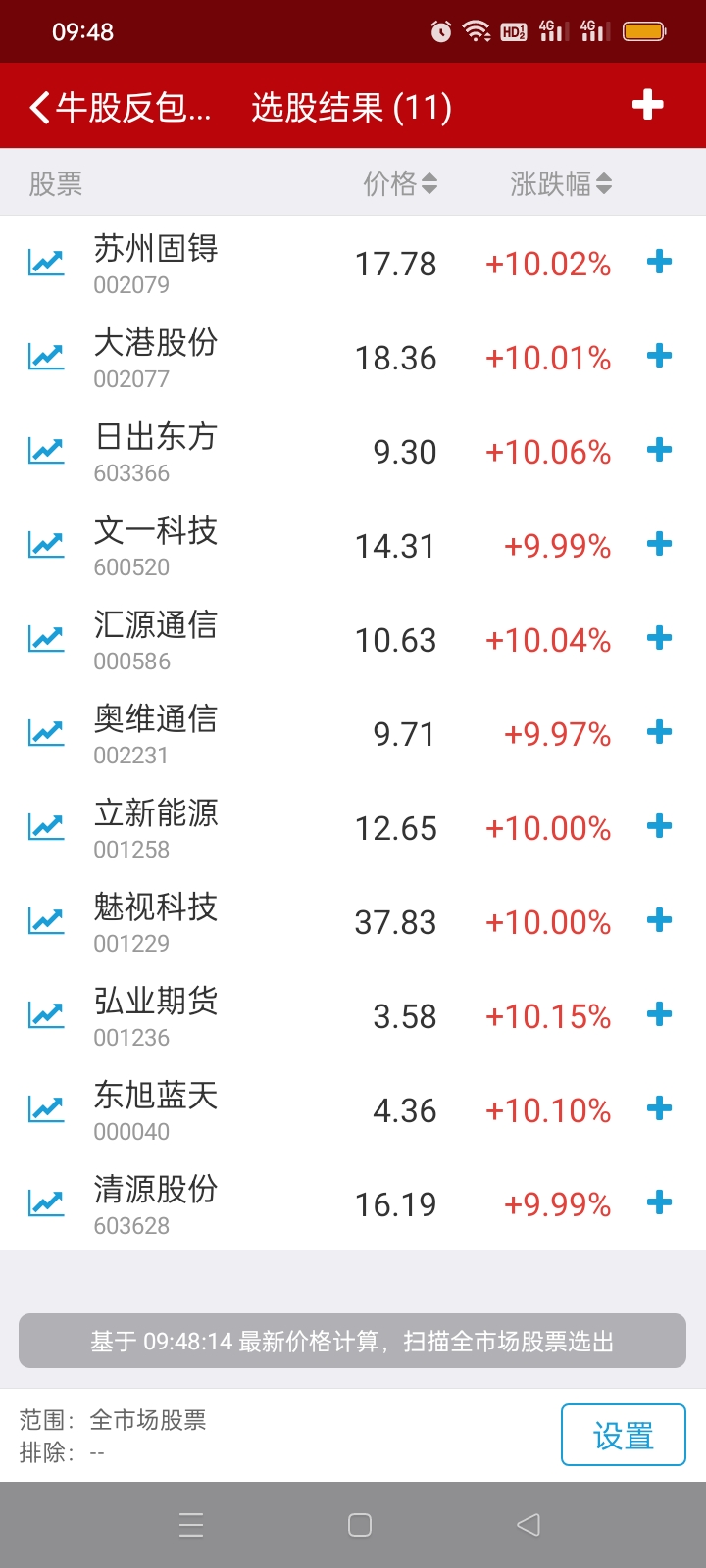Add 苏州固锝 to watchlist

point(660,262)
